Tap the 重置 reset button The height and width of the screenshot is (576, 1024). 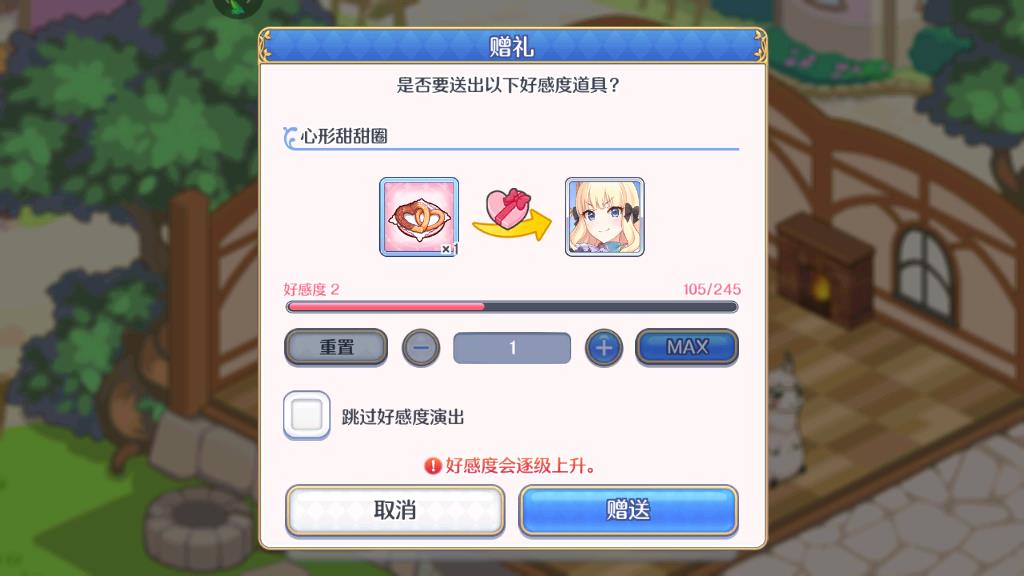tap(336, 347)
